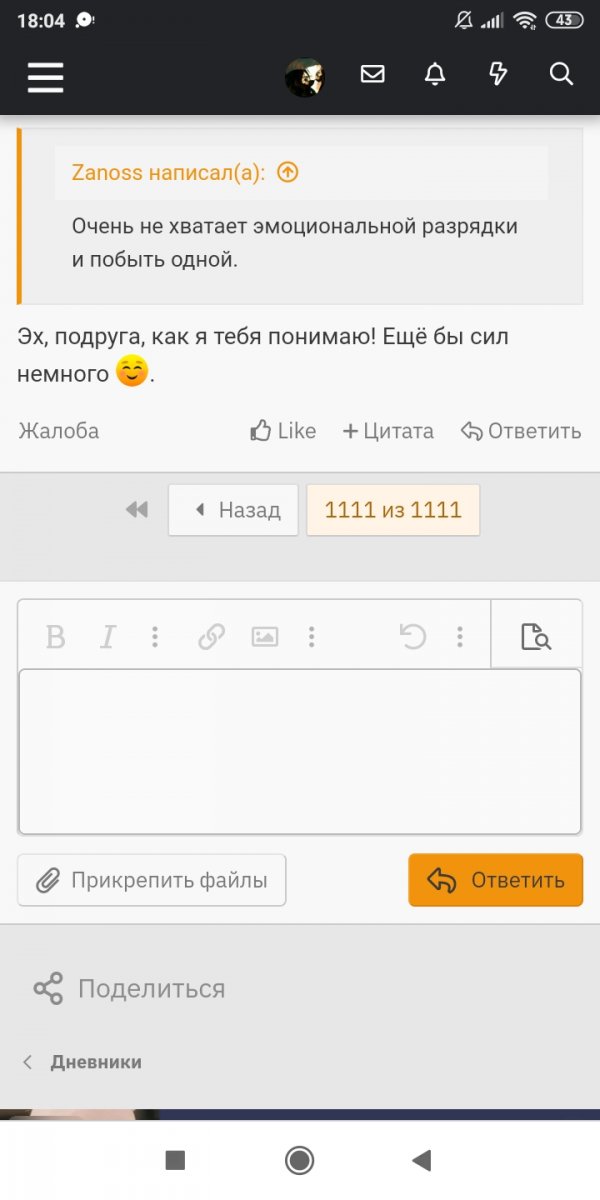Open the forum search
The width and height of the screenshot is (600, 1200).
tap(561, 75)
